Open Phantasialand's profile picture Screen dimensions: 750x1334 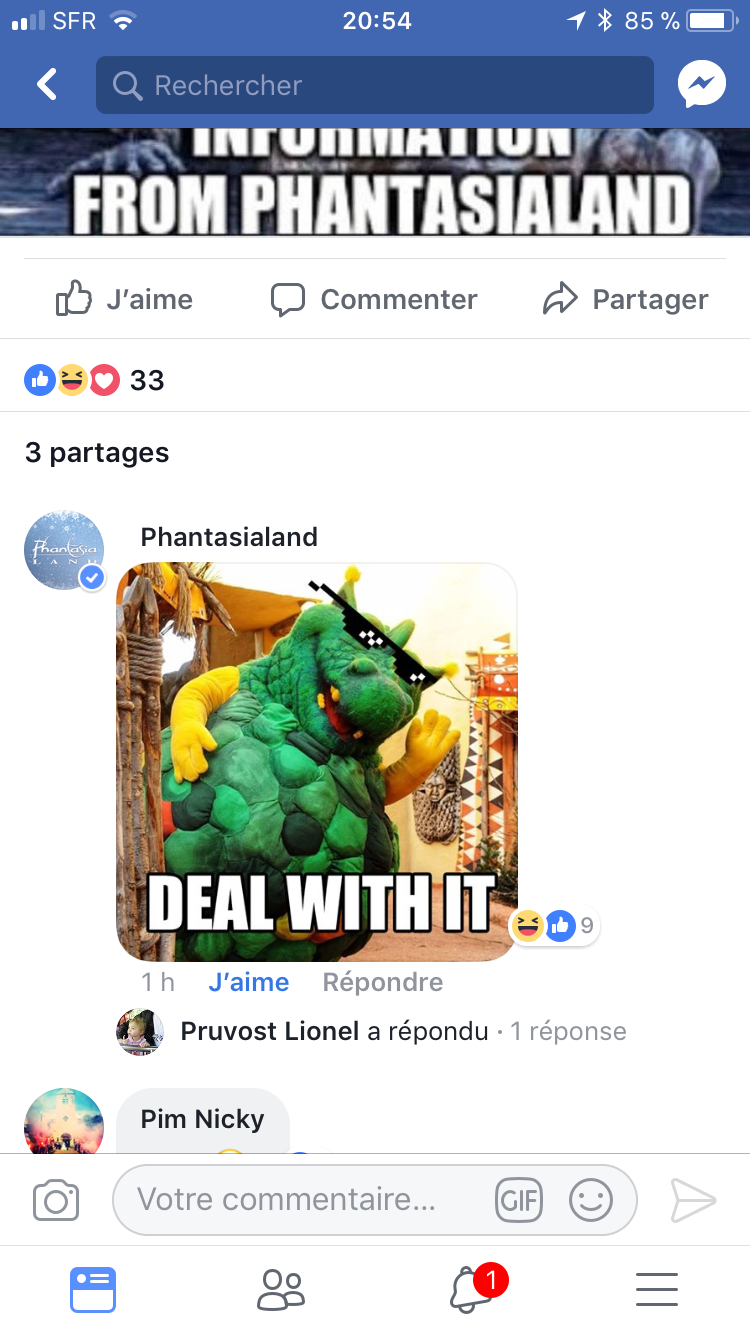(x=64, y=550)
